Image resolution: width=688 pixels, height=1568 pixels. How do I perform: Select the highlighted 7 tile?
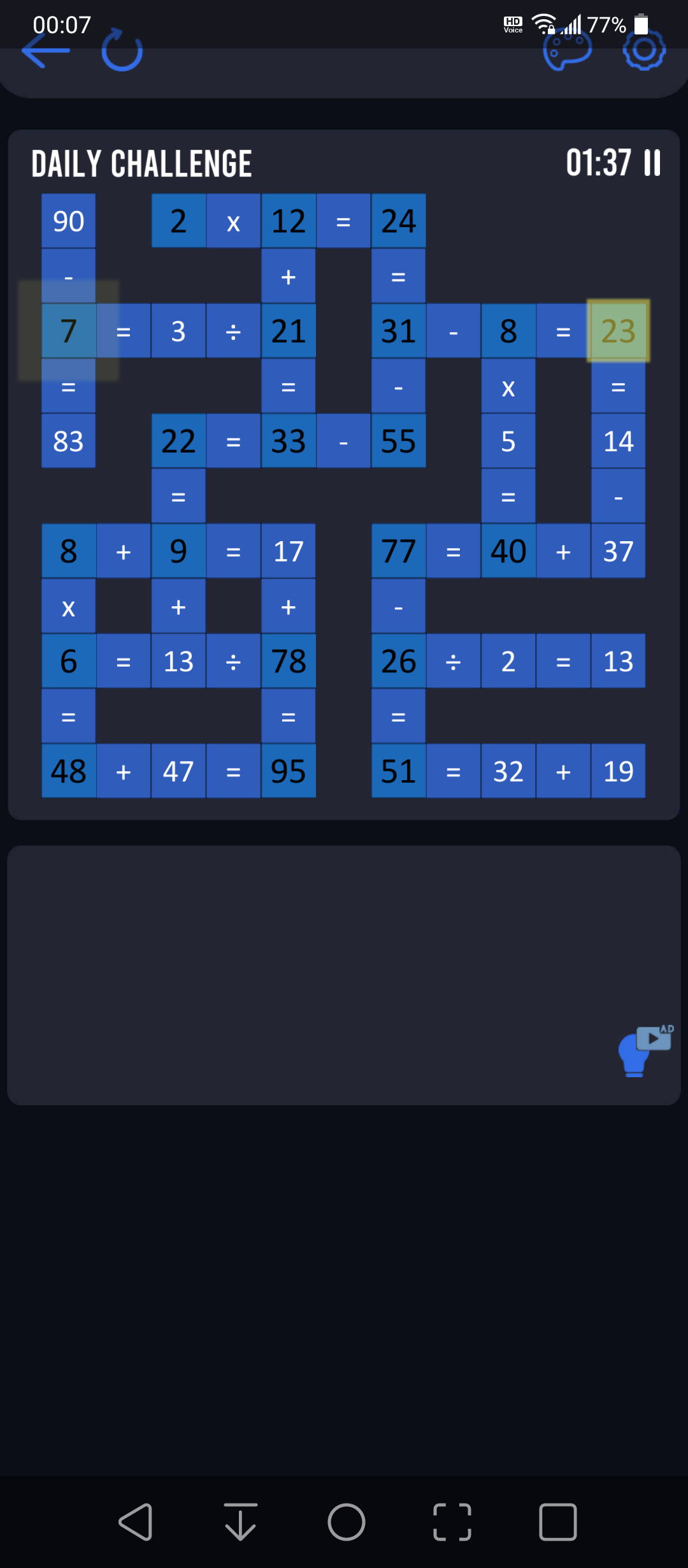[x=69, y=331]
